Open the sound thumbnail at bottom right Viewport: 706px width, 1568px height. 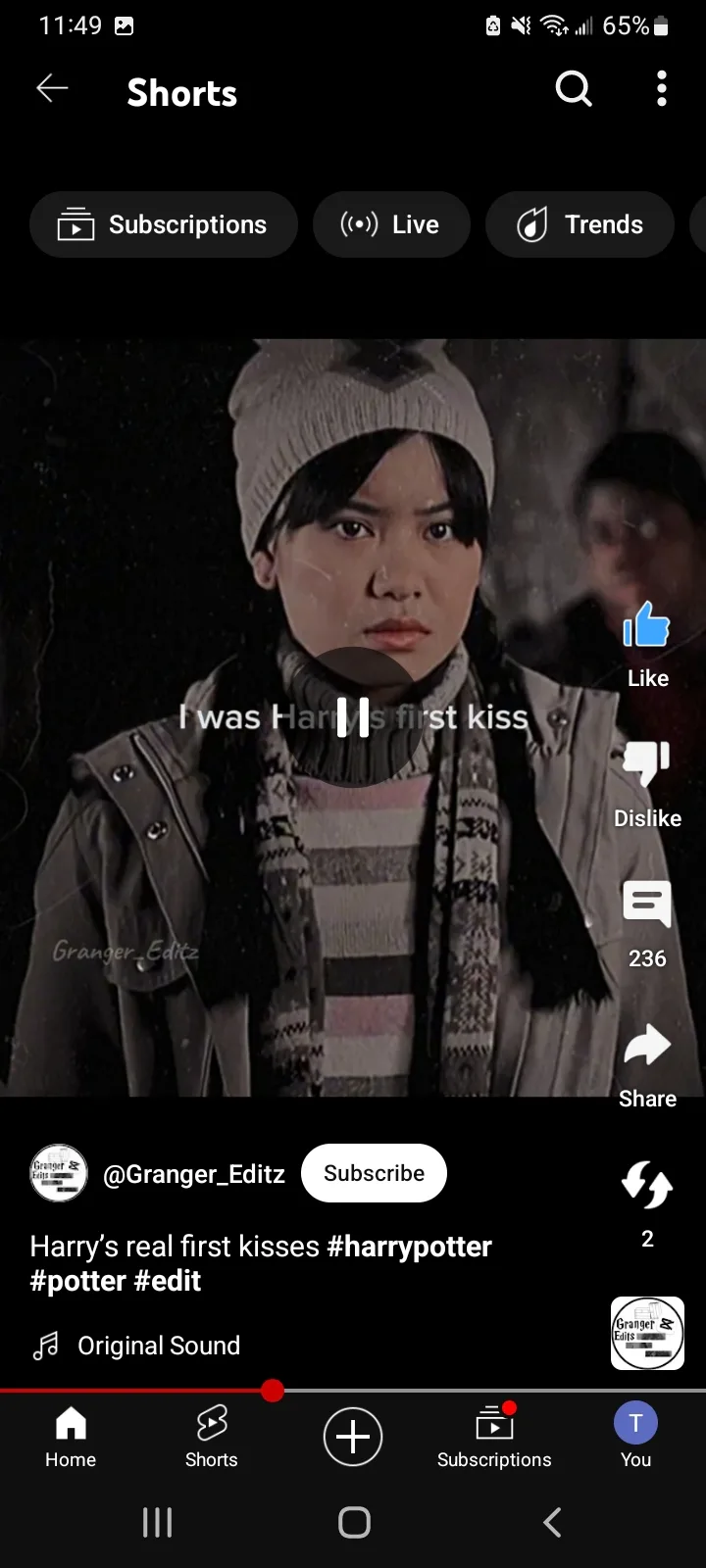click(647, 1333)
